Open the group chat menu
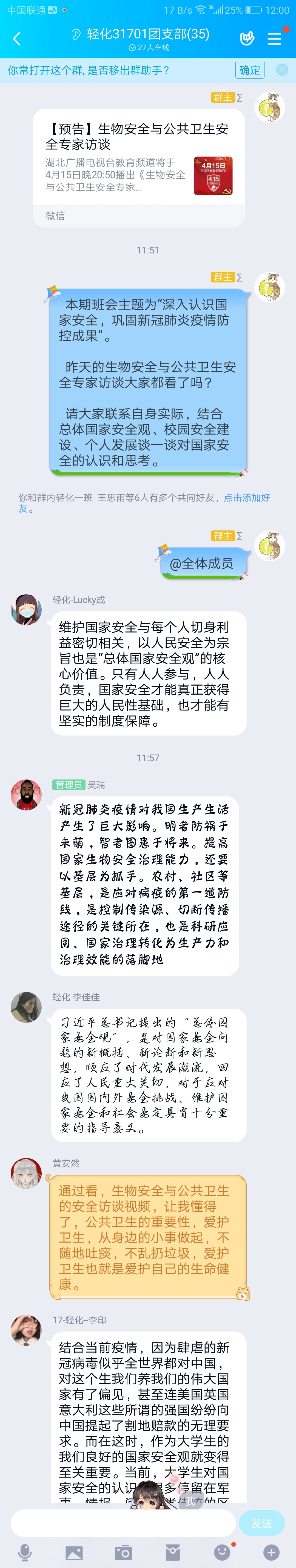296x1568 pixels. coord(275,39)
